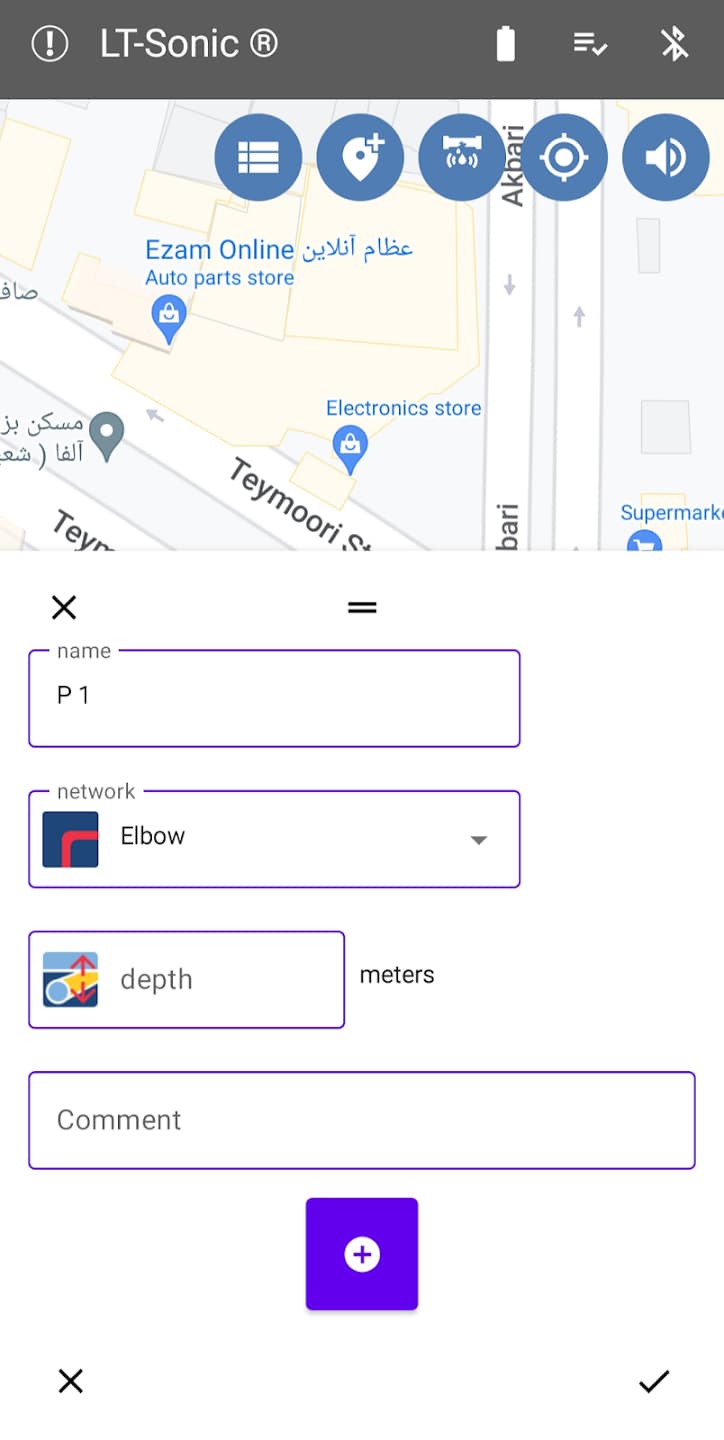Cancel with the bottom X icon
724x1440 pixels.
[x=70, y=1382]
